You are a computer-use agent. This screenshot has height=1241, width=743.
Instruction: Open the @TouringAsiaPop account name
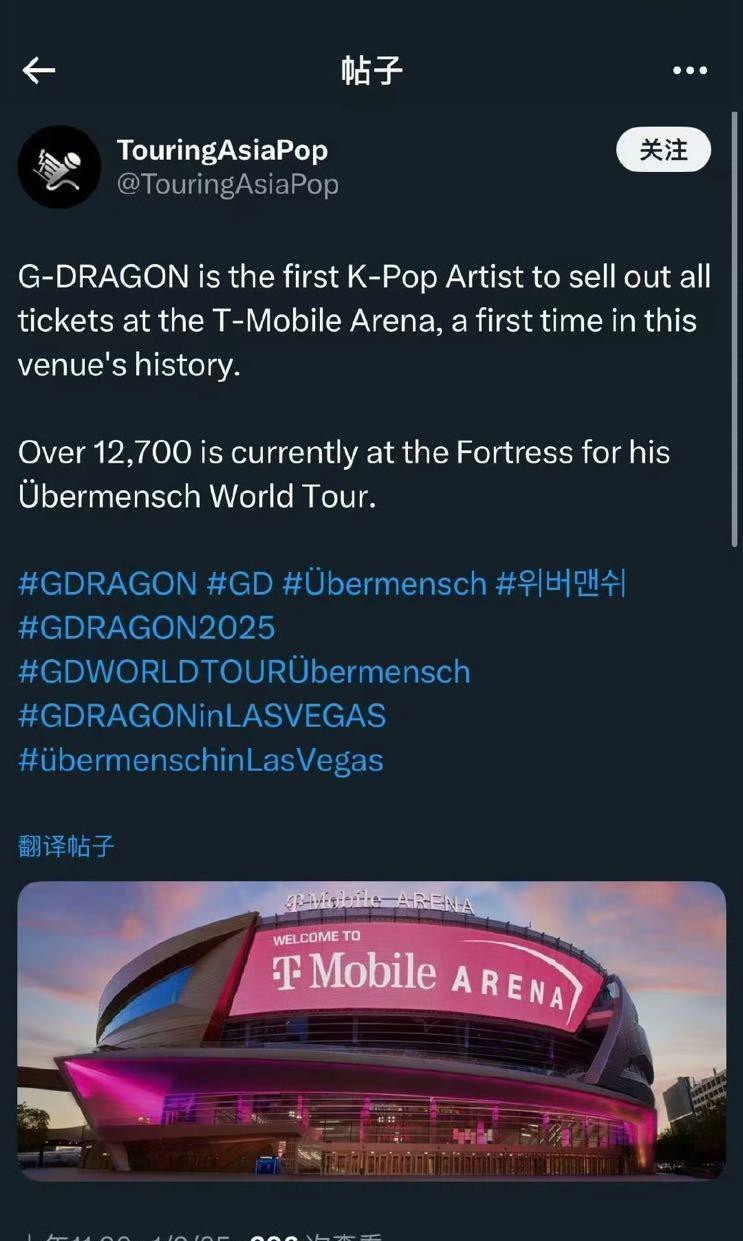click(227, 185)
